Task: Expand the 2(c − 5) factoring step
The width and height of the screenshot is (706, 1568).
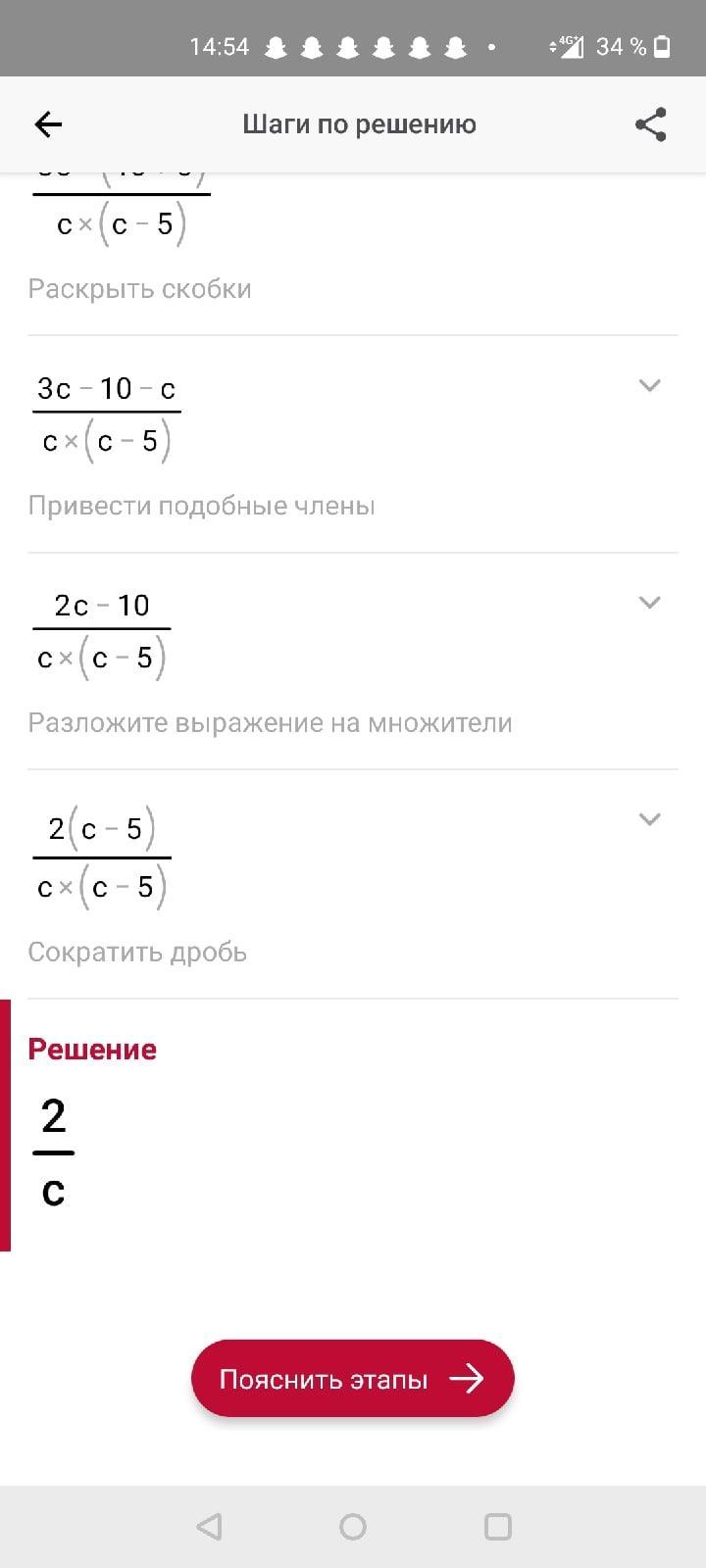Action: (x=649, y=818)
